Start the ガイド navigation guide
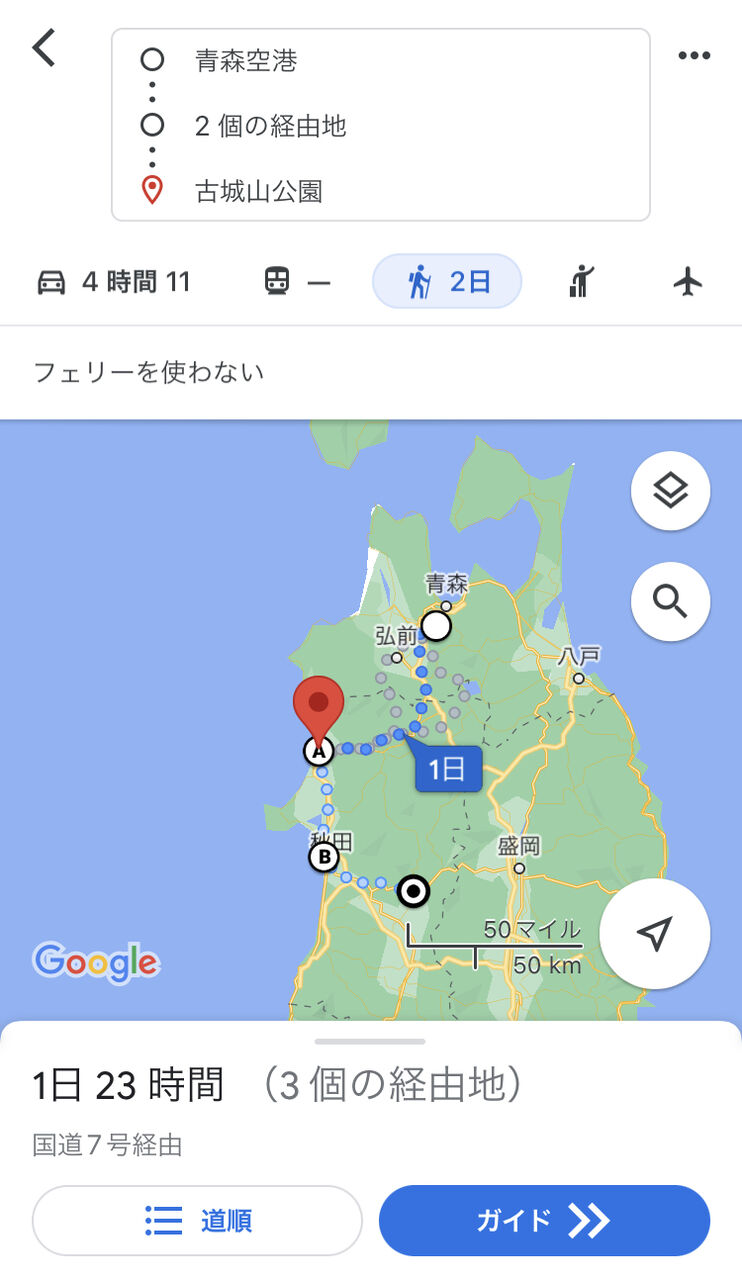The width and height of the screenshot is (742, 1280). [544, 1220]
